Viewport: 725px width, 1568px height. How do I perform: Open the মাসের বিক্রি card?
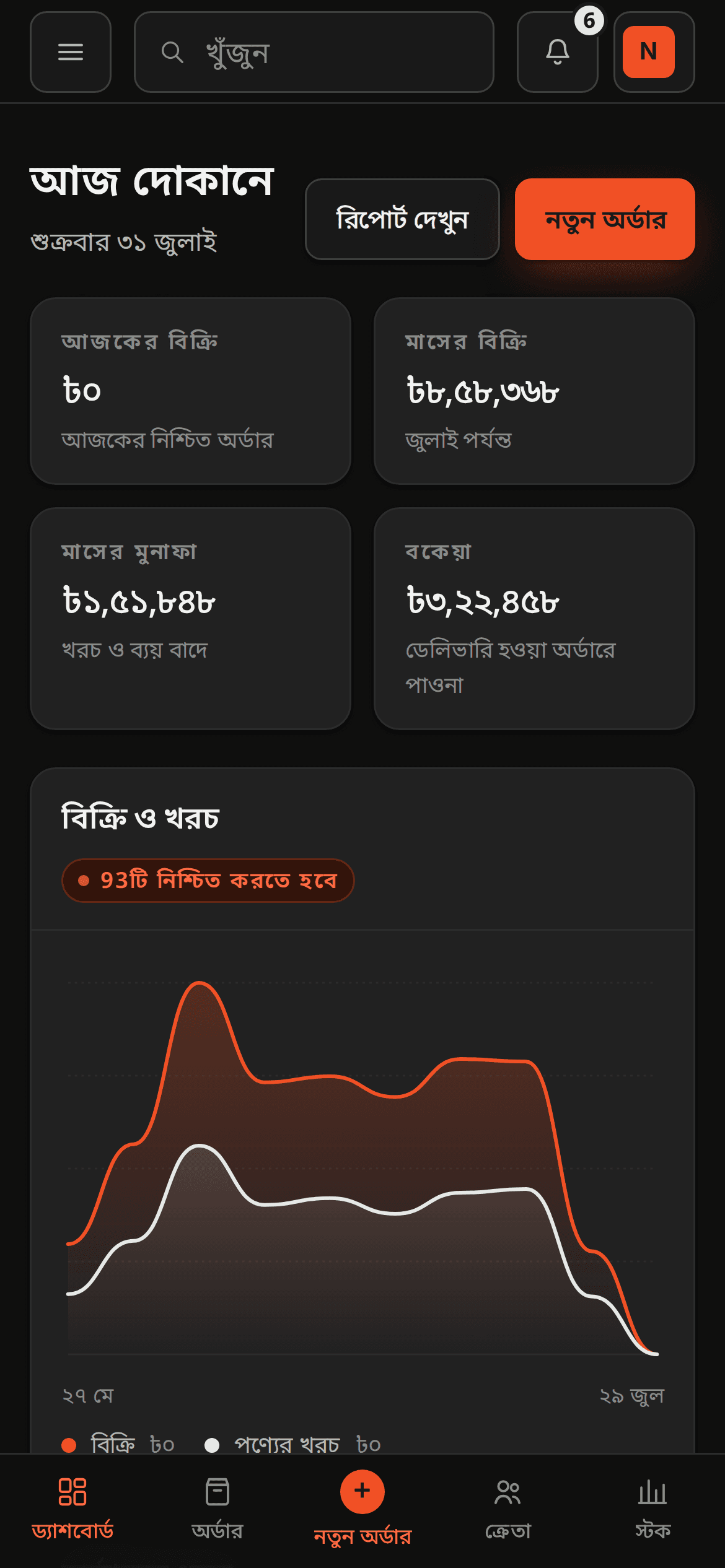[x=534, y=391]
